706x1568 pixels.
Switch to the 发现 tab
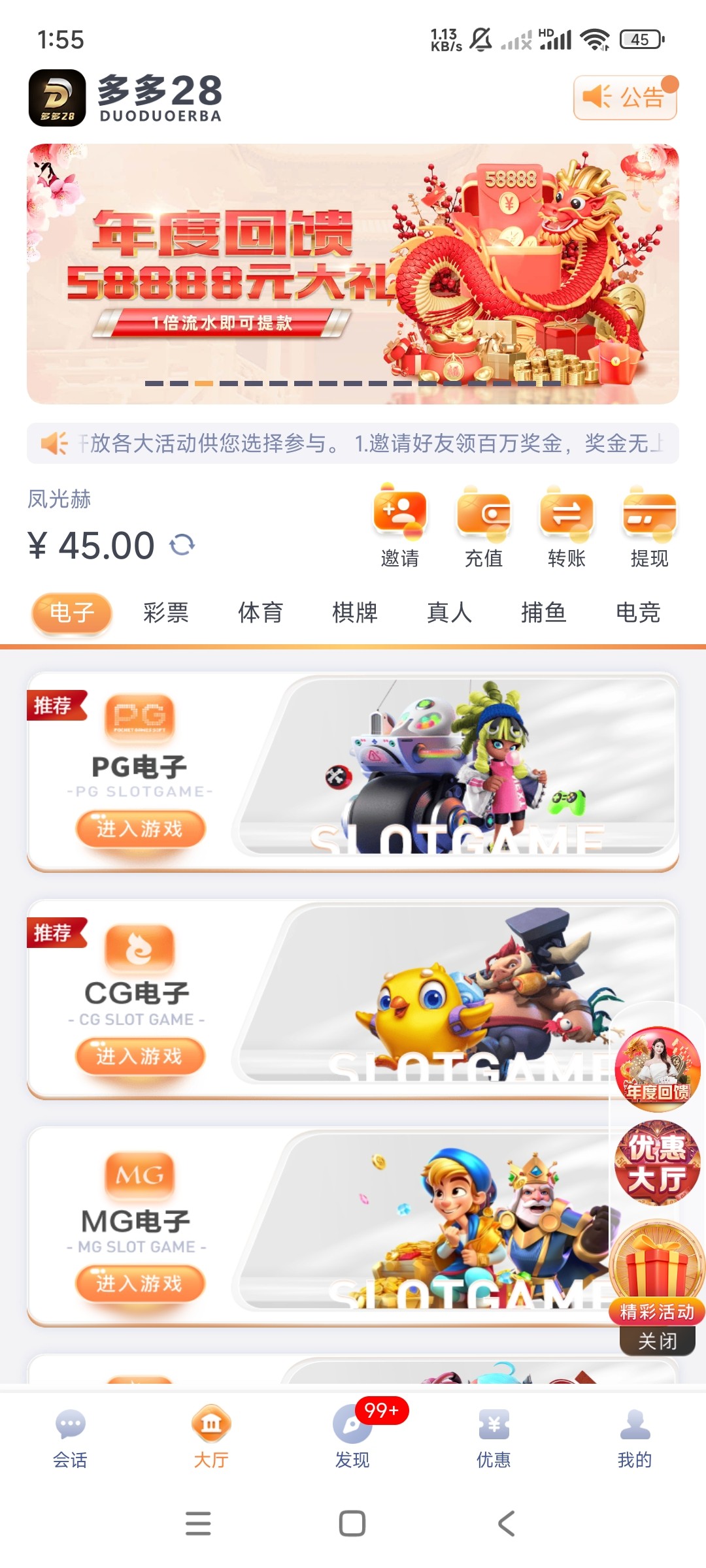pyautogui.click(x=352, y=1437)
